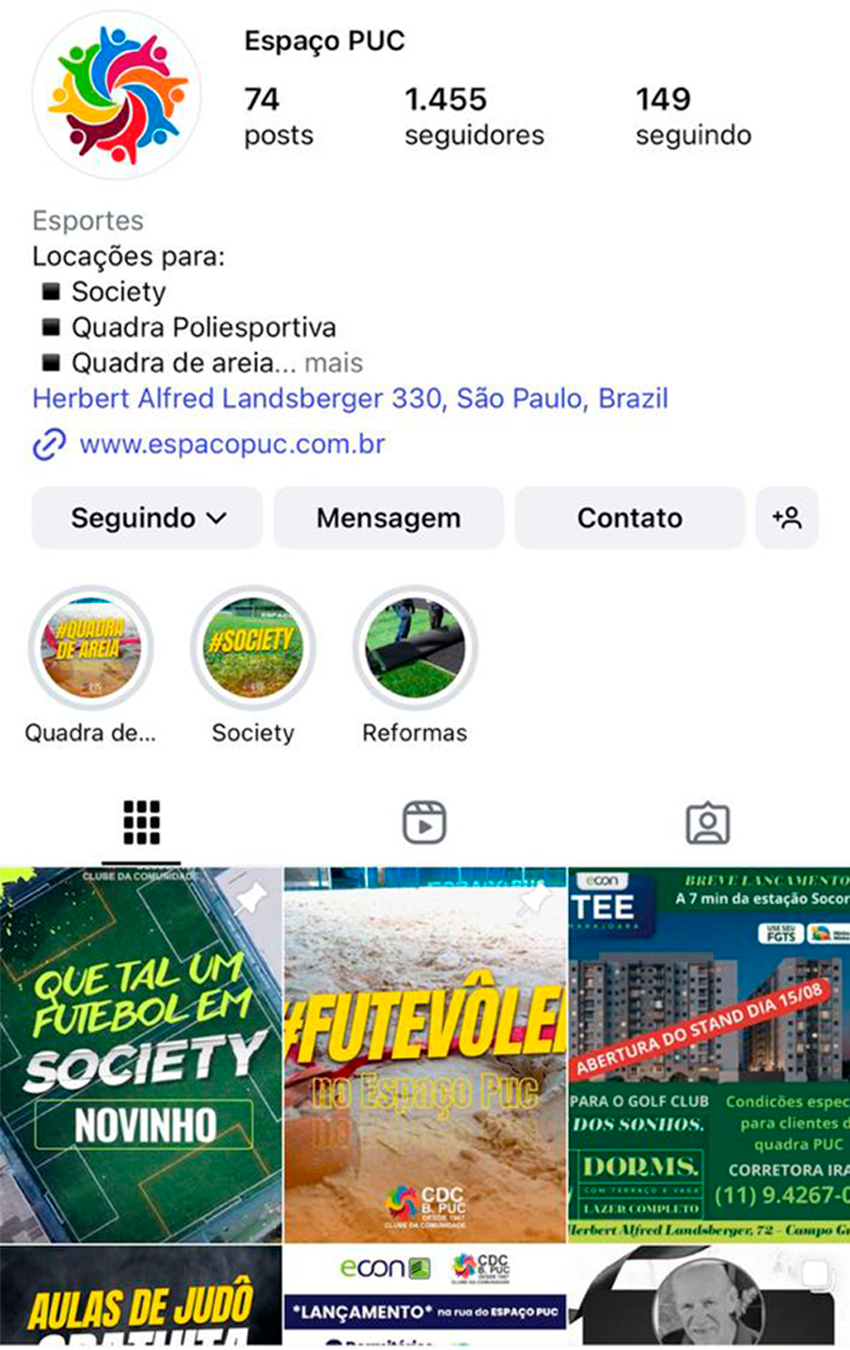Open the Seguindo dropdown
850x1350 pixels.
146,518
